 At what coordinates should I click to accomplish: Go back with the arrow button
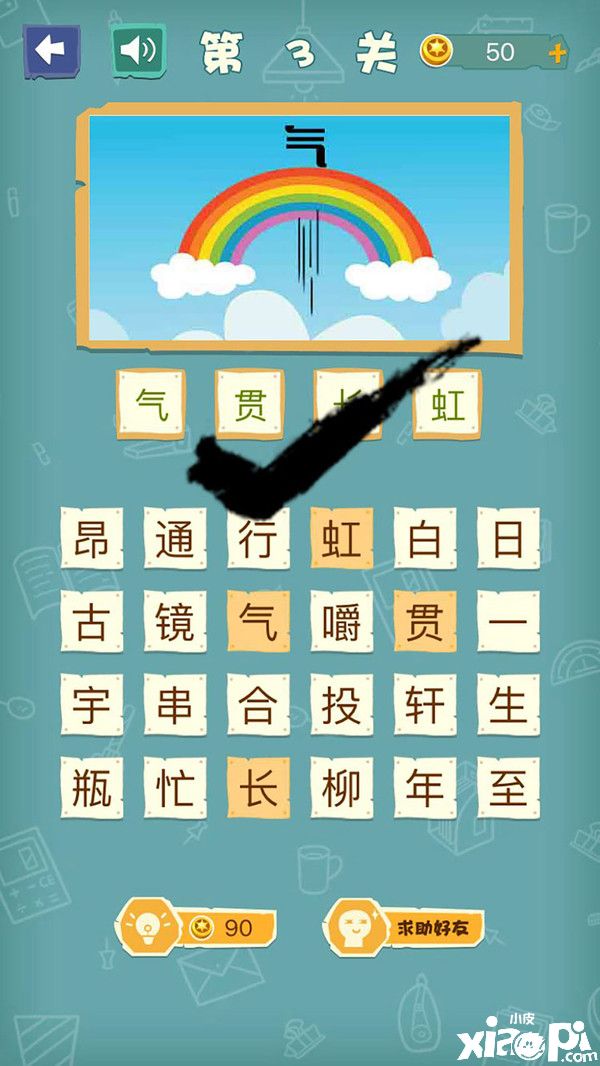pyautogui.click(x=52, y=51)
